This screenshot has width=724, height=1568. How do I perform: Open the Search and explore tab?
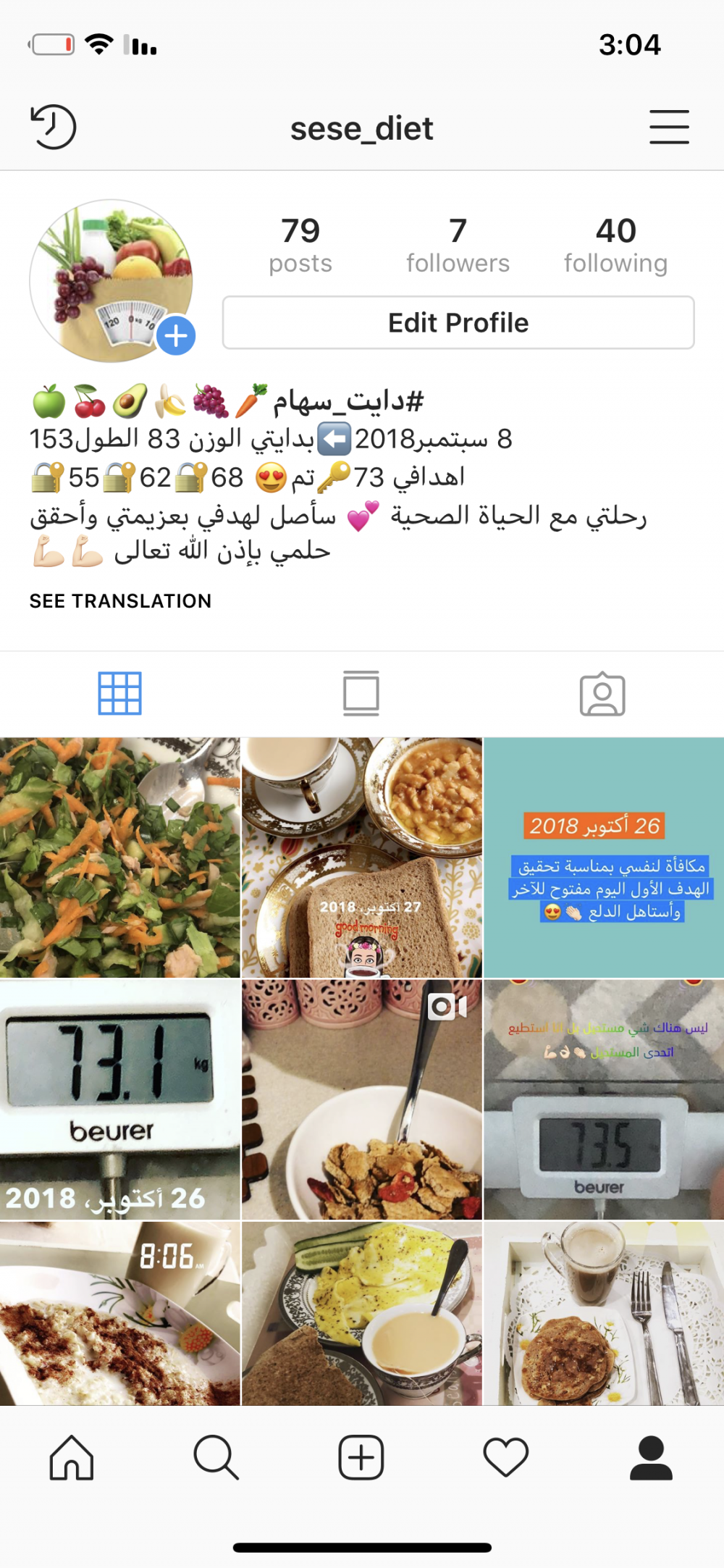pos(216,1457)
